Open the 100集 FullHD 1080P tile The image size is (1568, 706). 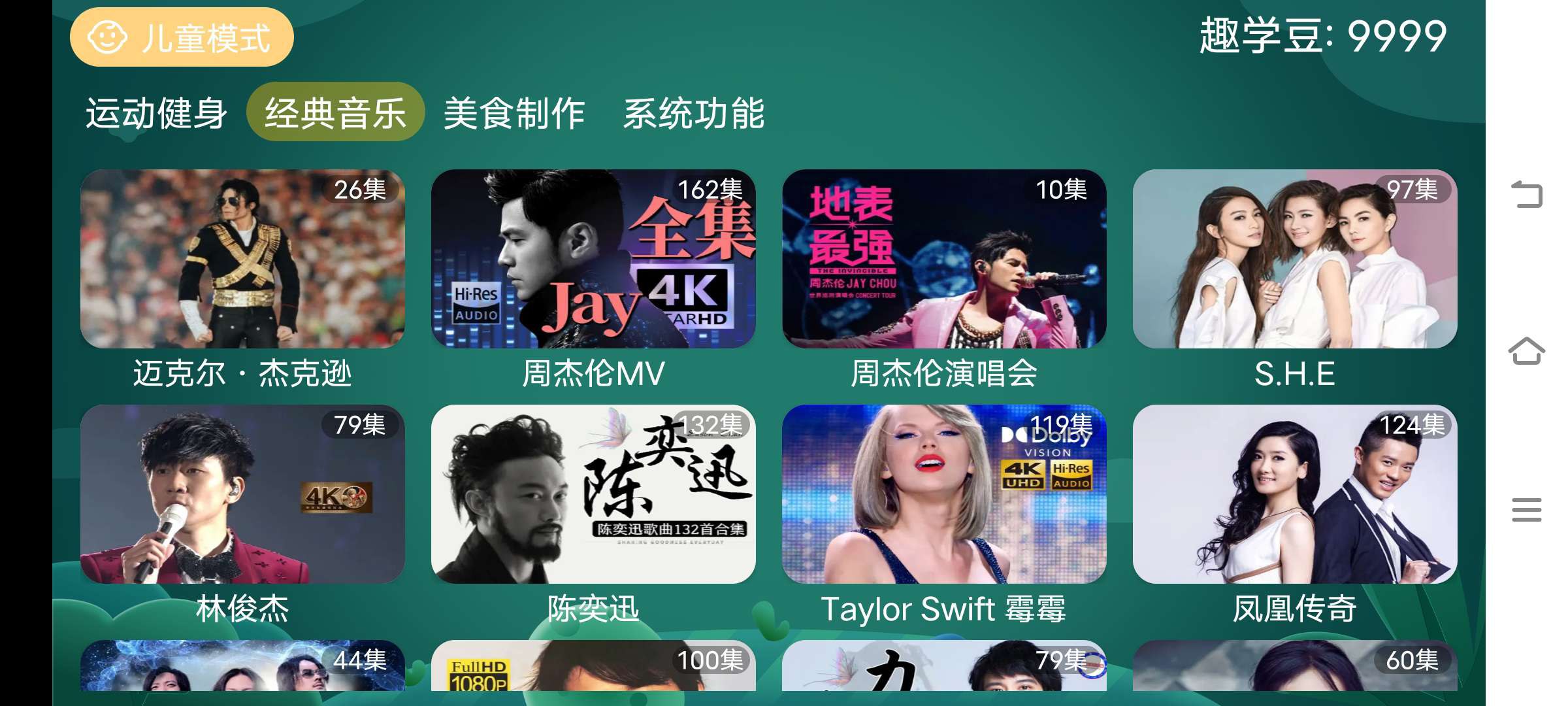pyautogui.click(x=593, y=667)
